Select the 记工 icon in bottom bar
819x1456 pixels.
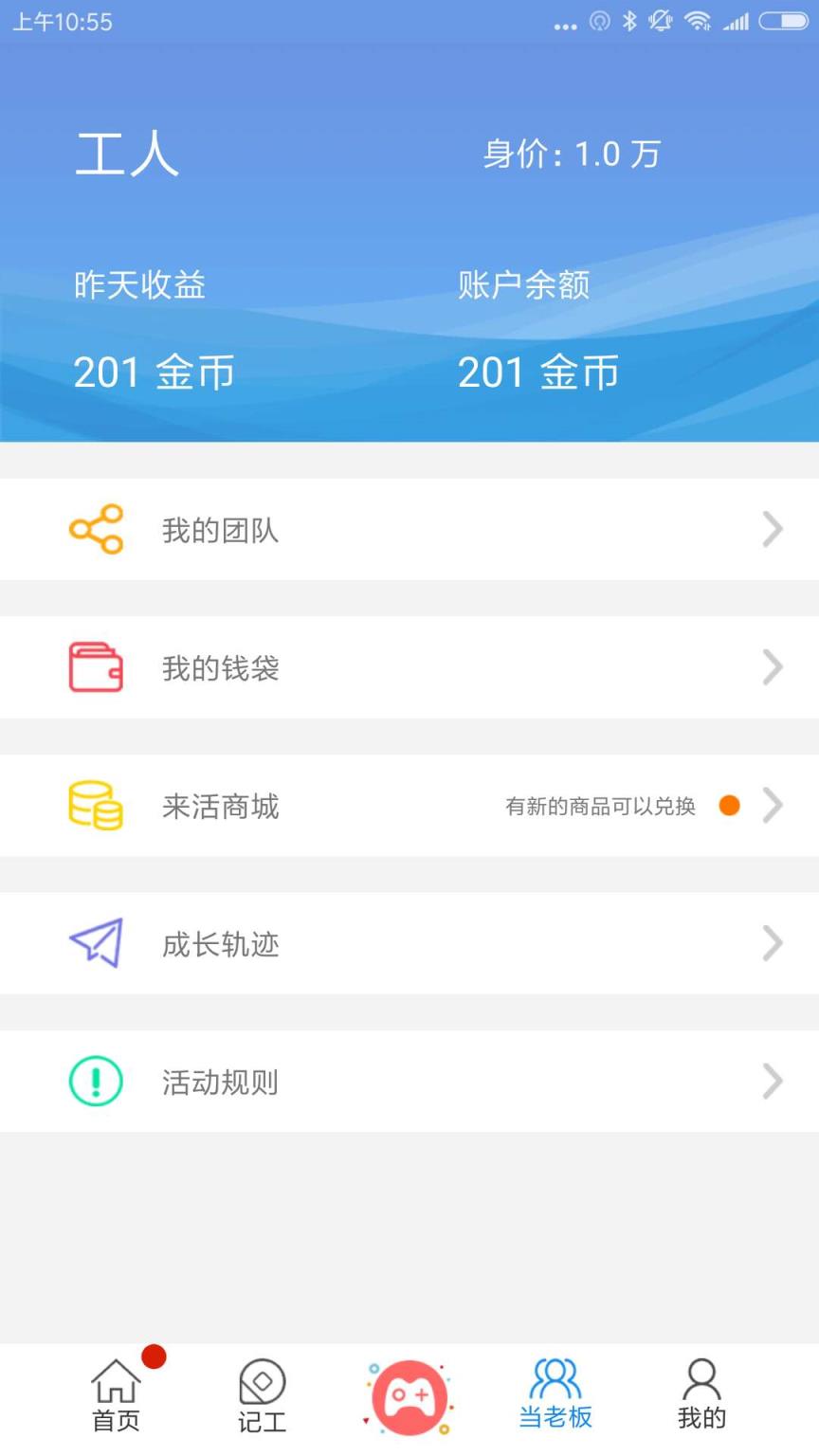(x=263, y=1393)
